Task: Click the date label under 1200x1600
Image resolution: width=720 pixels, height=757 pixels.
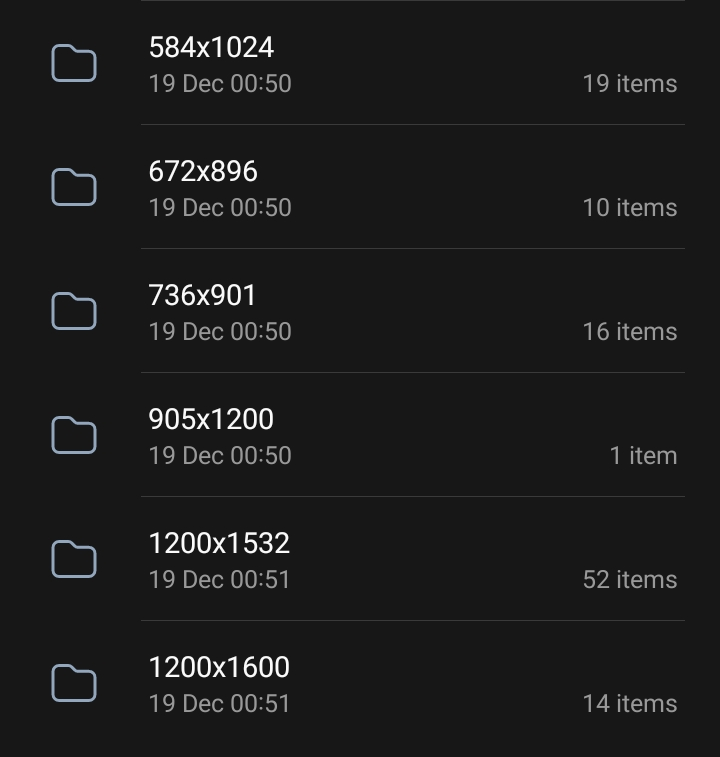Action: 218,703
